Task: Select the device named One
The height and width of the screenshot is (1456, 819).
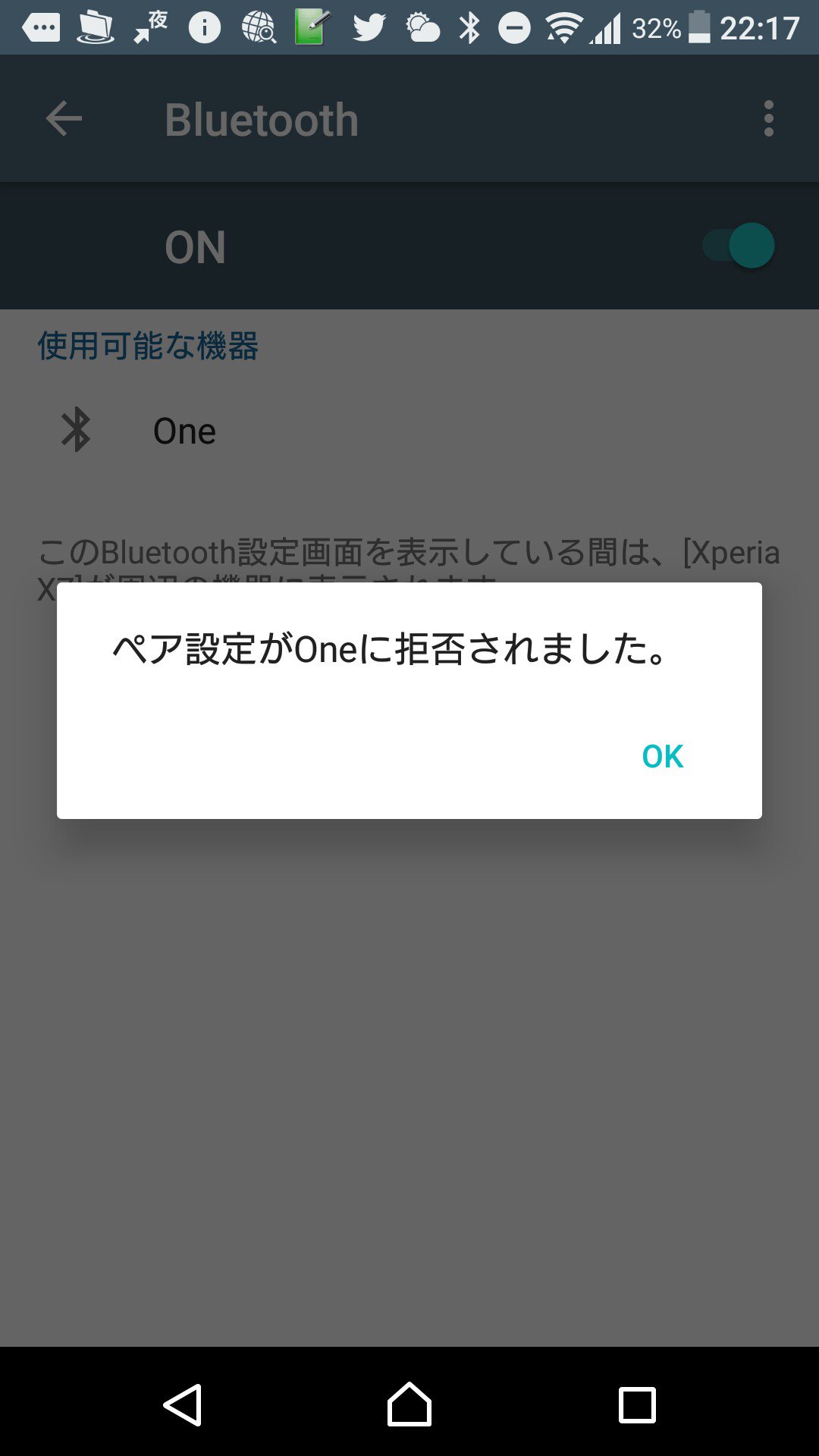Action: click(409, 431)
